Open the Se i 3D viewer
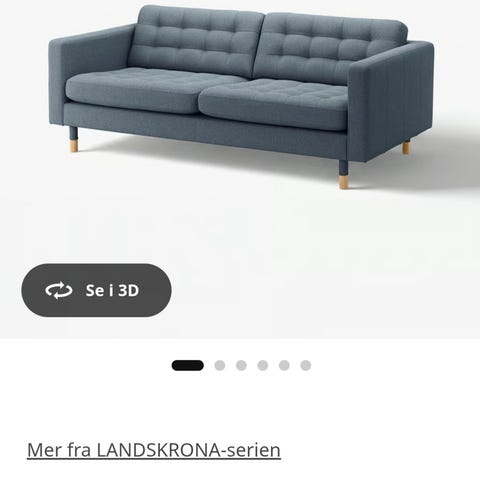Screen dimensions: 480x480 click(96, 290)
